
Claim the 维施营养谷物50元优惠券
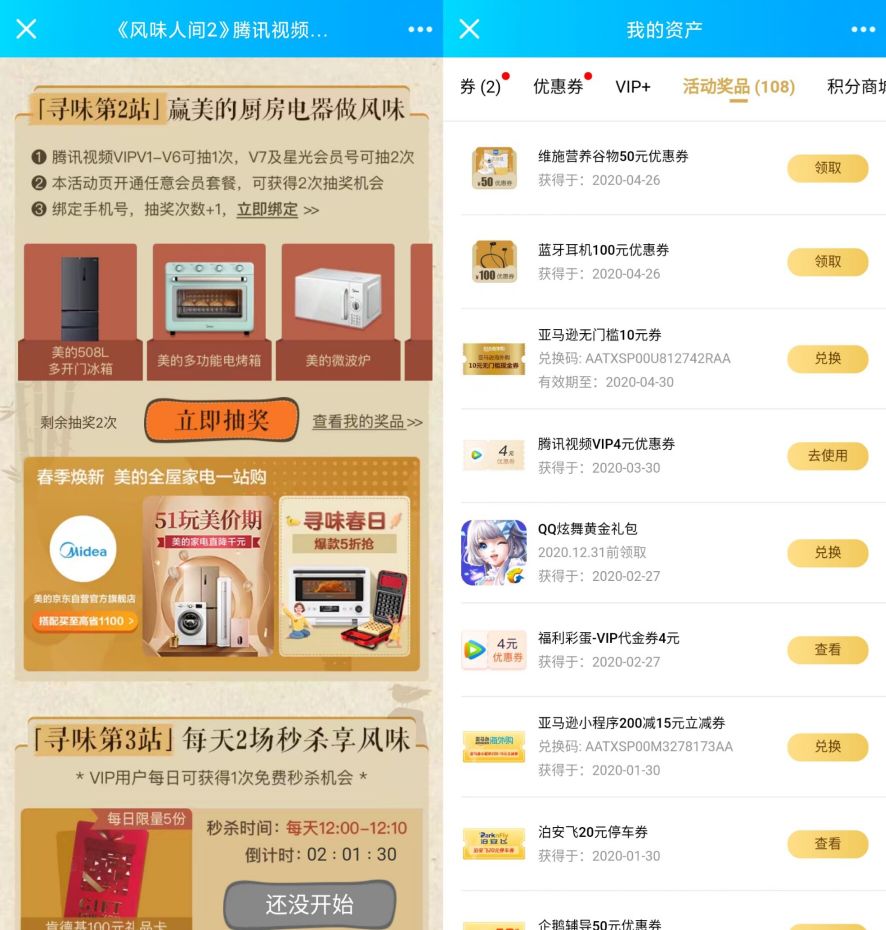click(827, 168)
